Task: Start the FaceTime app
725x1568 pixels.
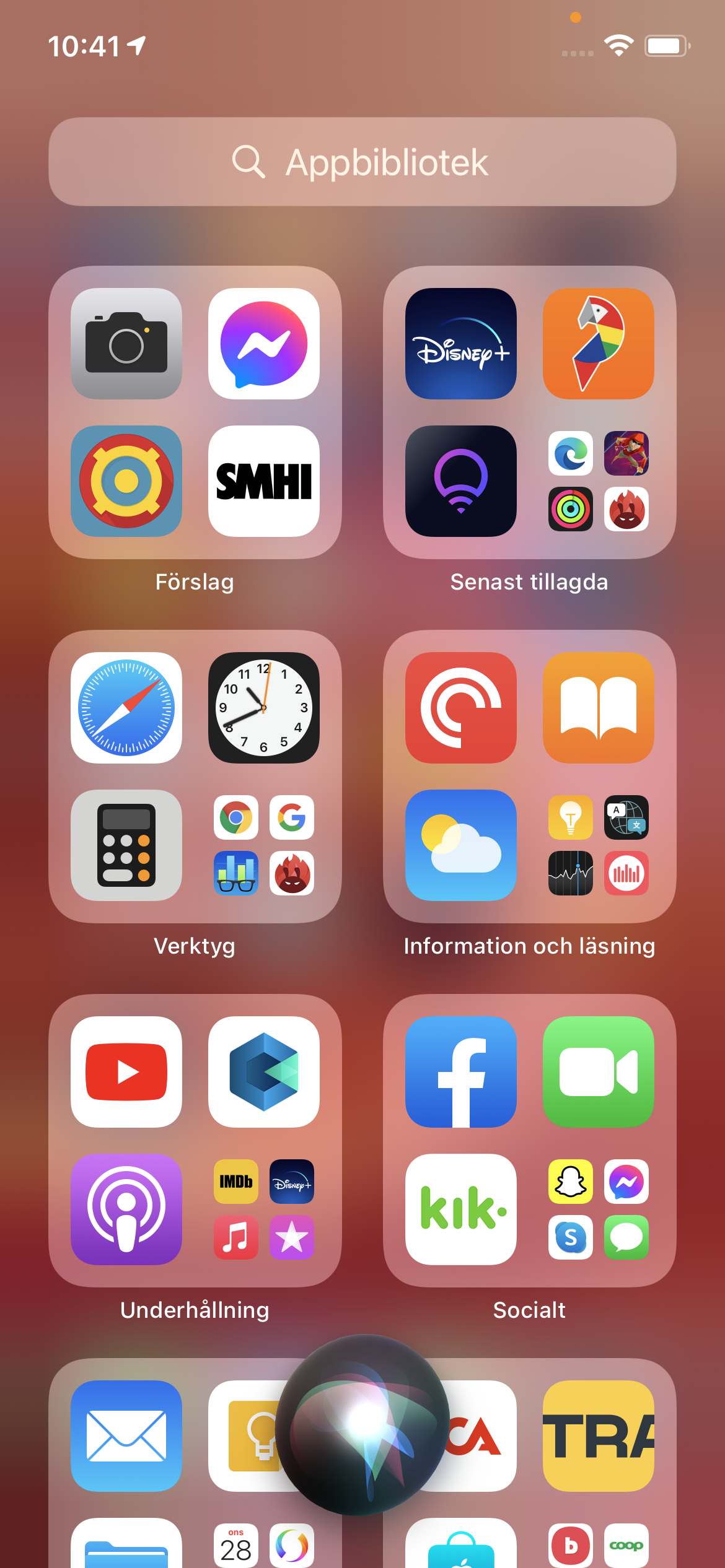Action: pos(599,1071)
